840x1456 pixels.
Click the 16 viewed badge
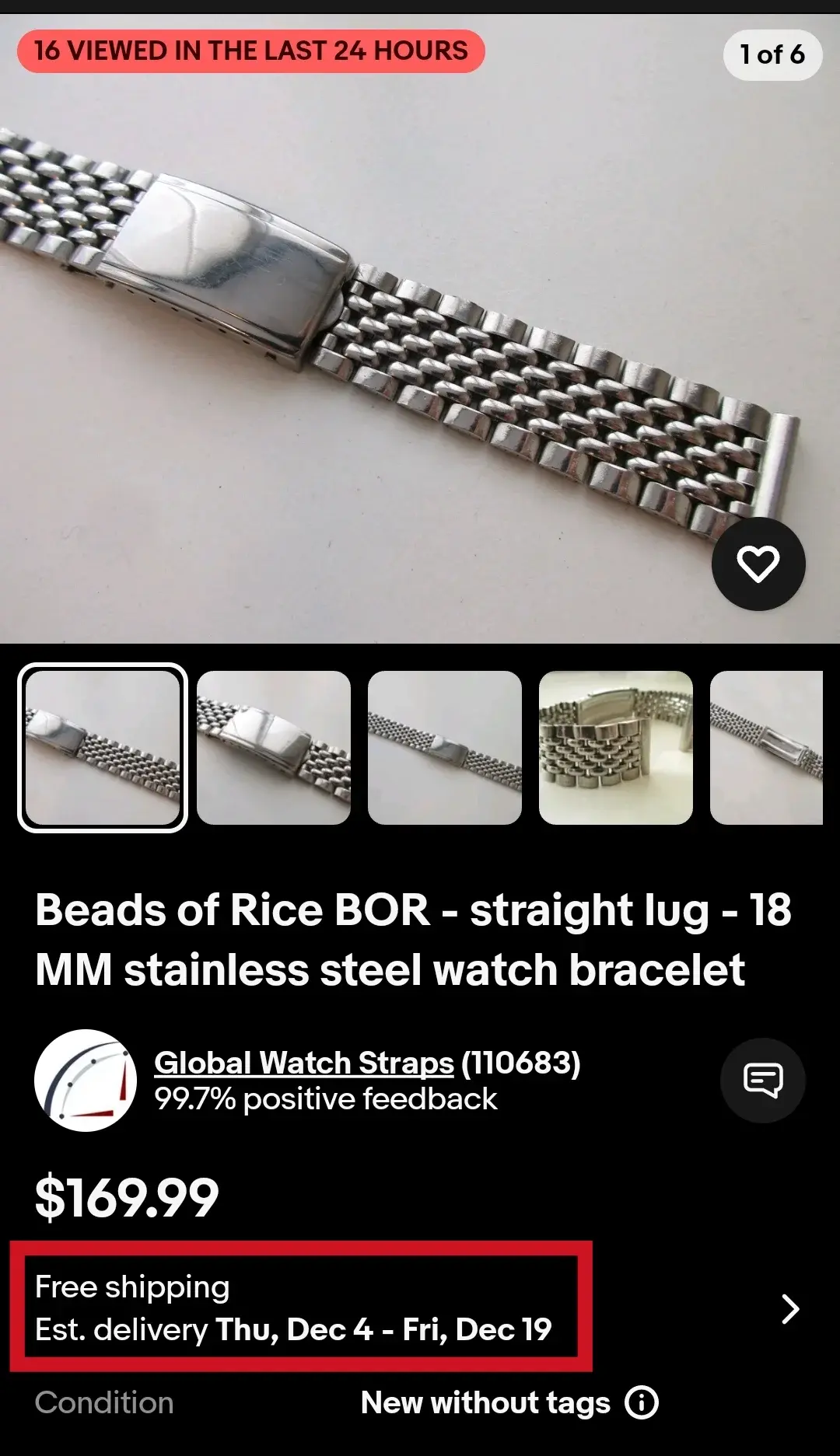[x=249, y=51]
